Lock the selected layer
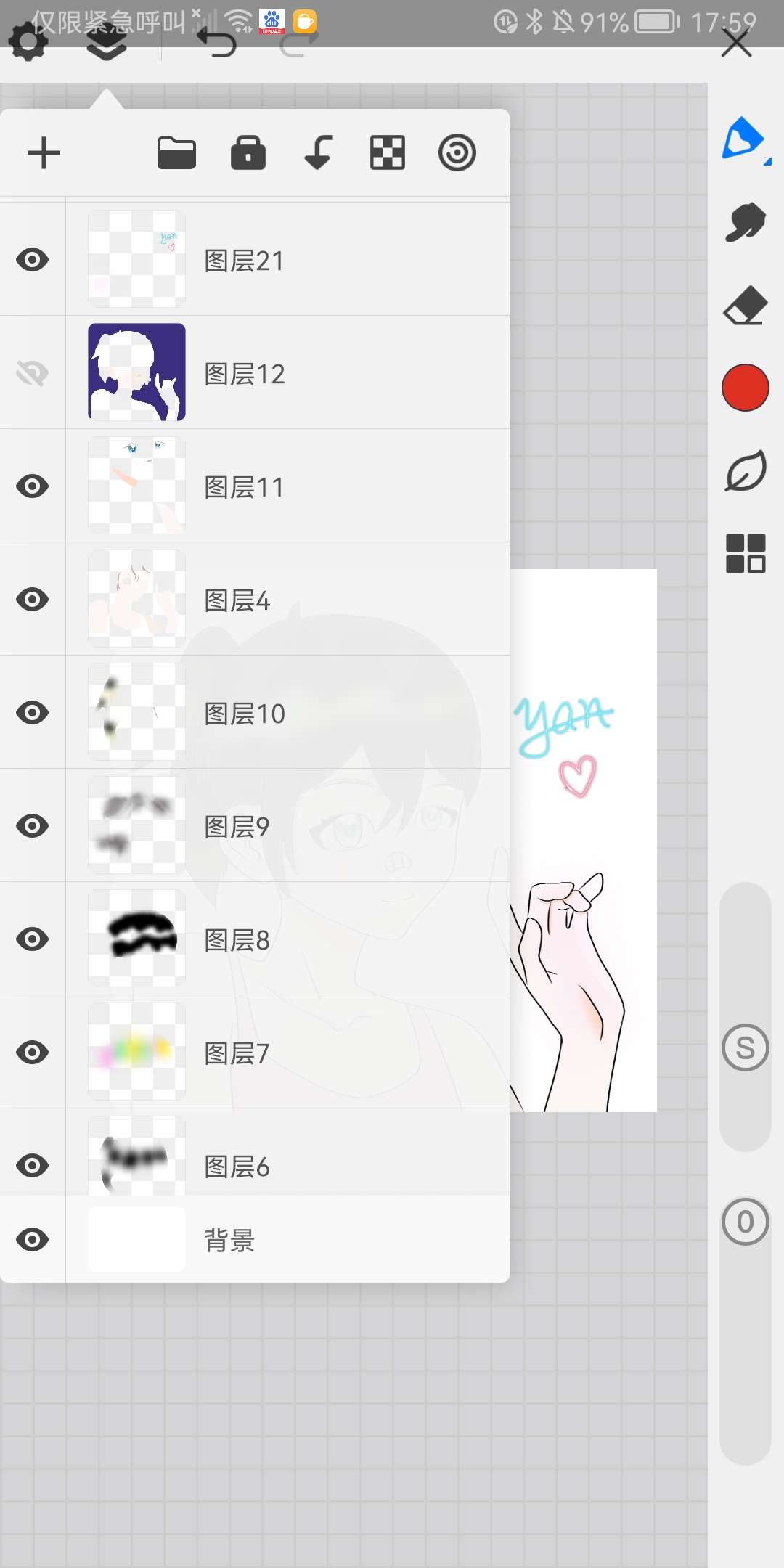Image resolution: width=784 pixels, height=1568 pixels. click(x=248, y=153)
